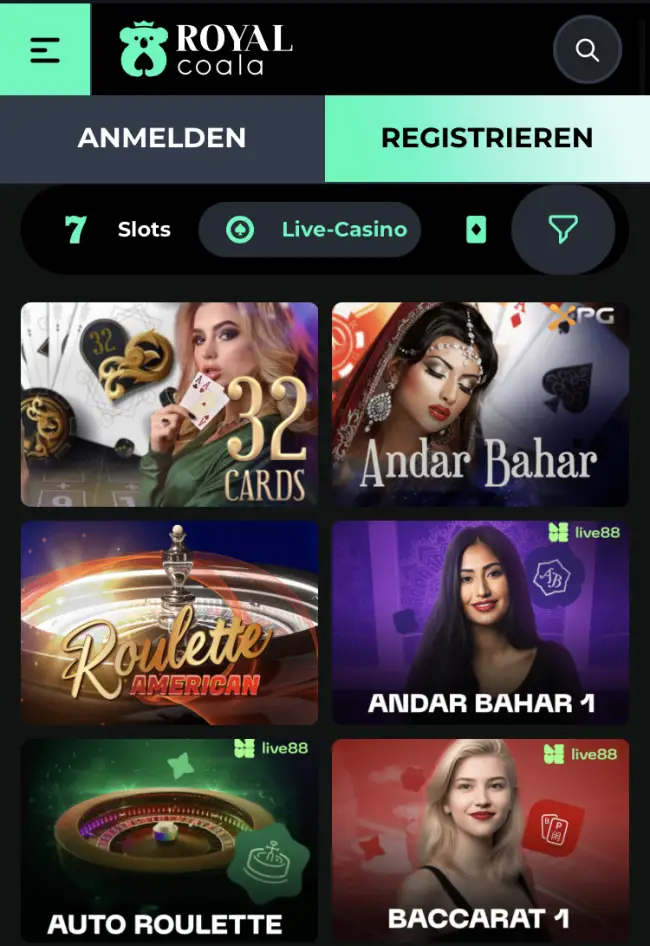Start the Auto Roulette game
Image resolution: width=650 pixels, height=946 pixels.
(169, 840)
